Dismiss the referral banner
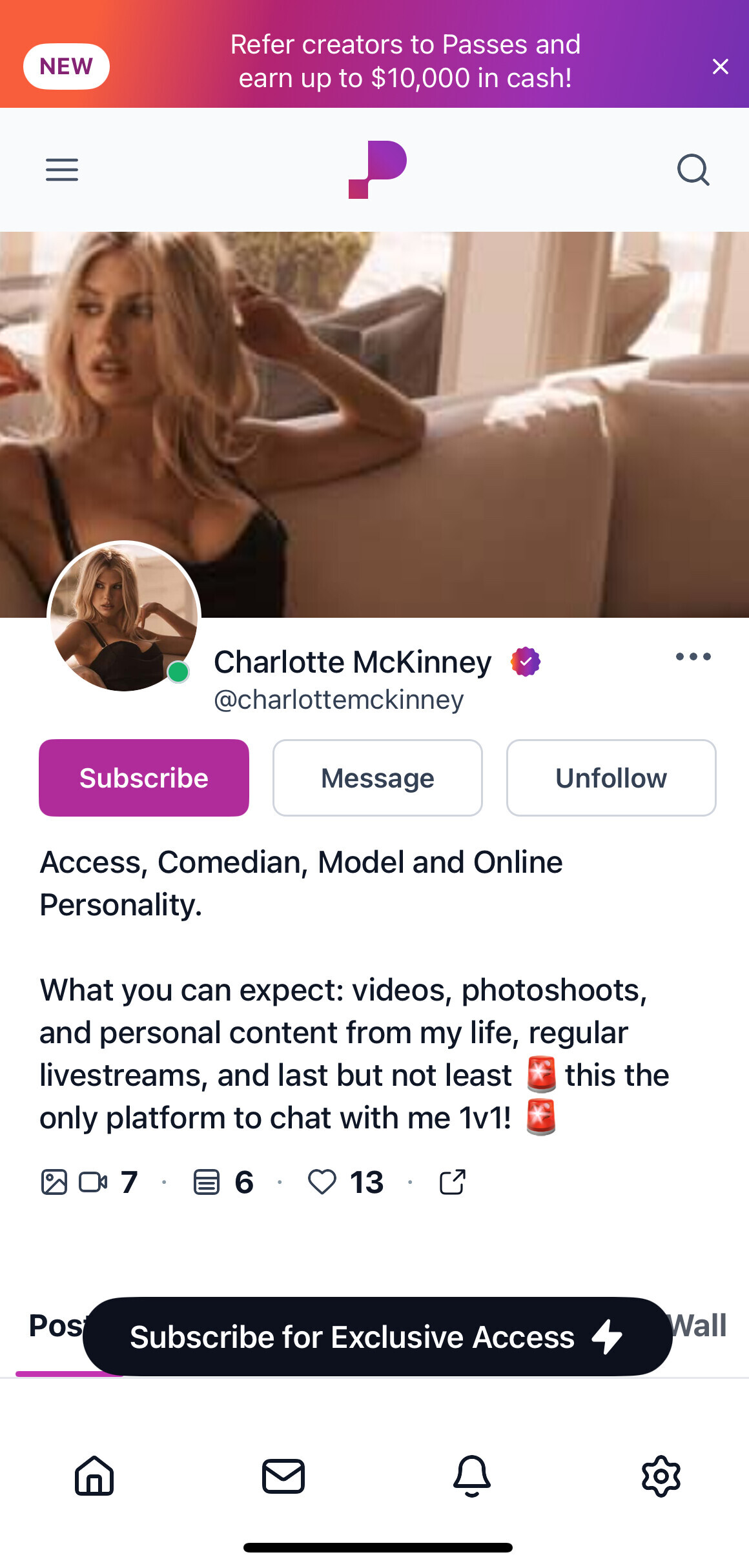This screenshot has width=749, height=1568. [x=720, y=66]
